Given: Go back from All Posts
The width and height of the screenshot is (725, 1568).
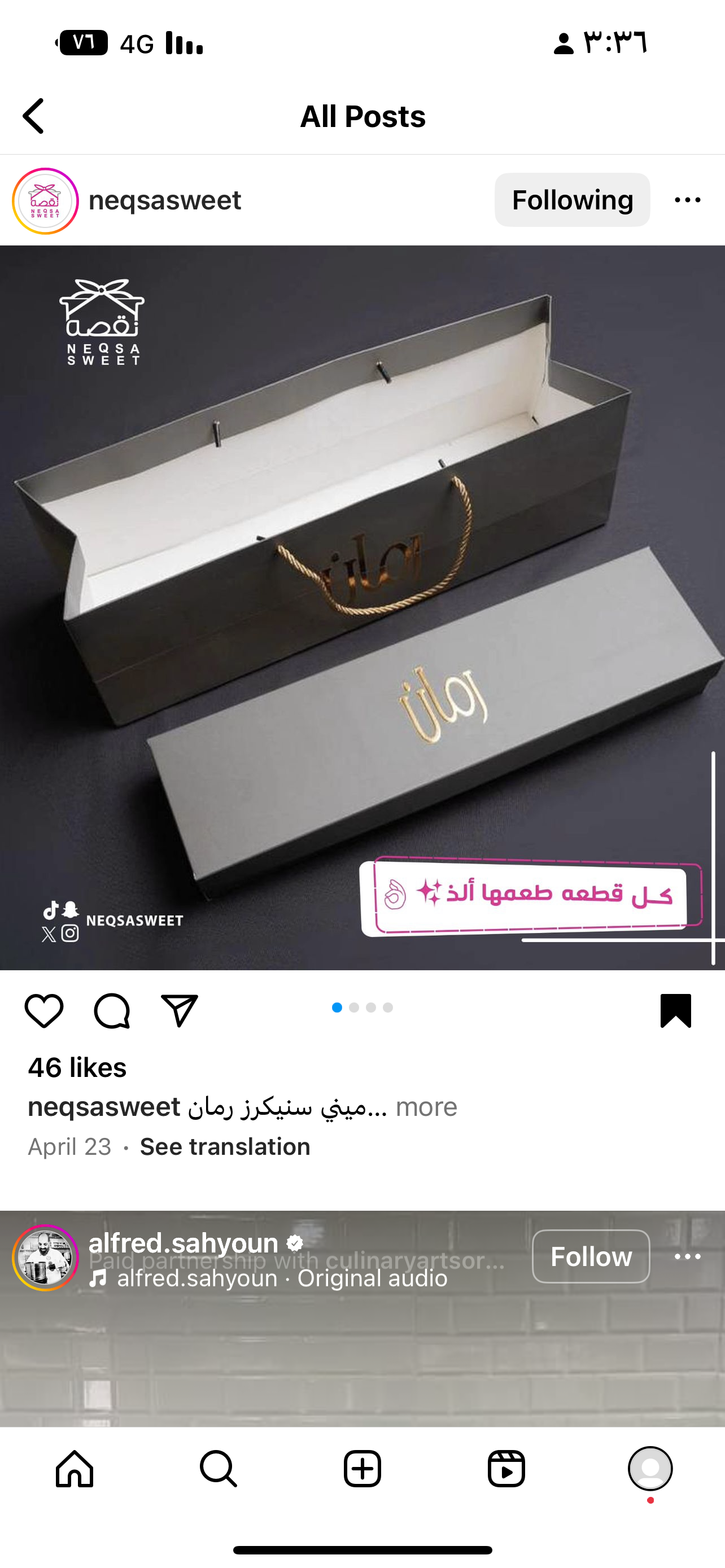Looking at the screenshot, I should click(33, 116).
